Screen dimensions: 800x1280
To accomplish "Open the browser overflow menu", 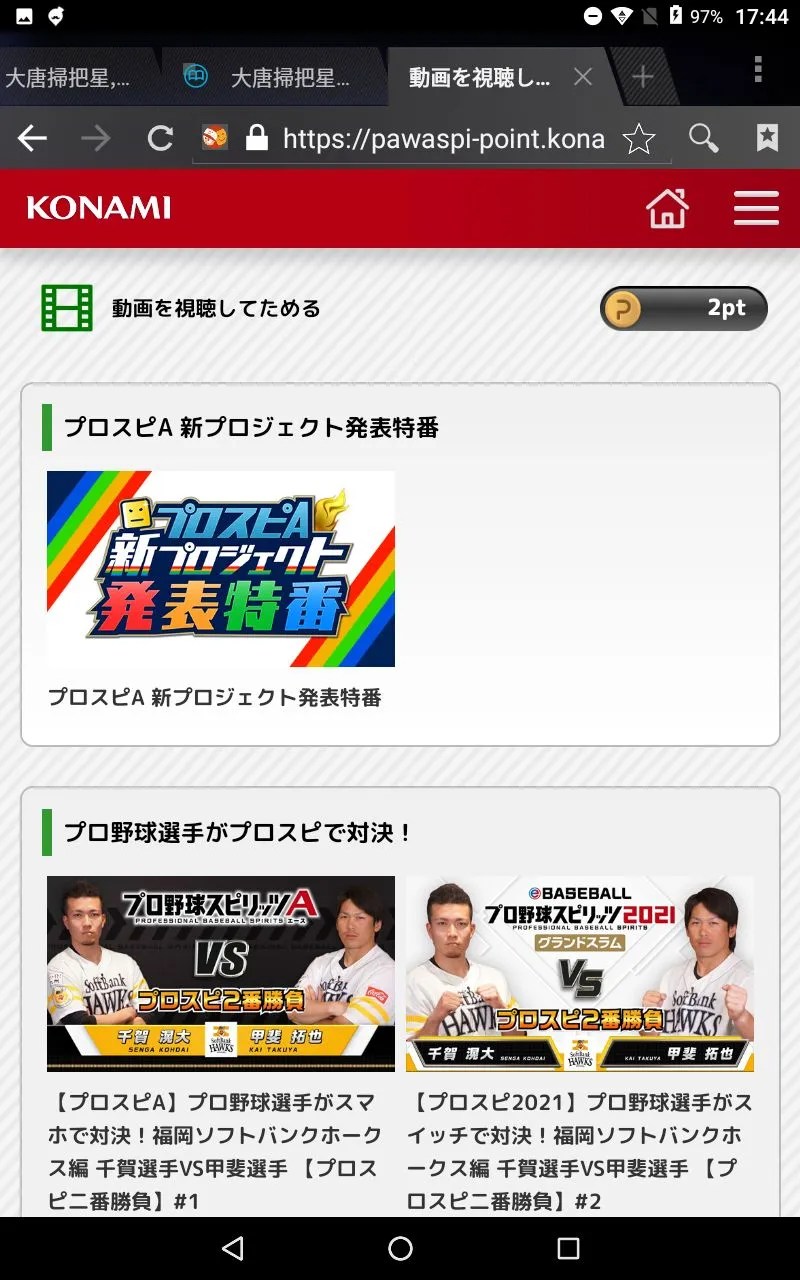I will 758,69.
